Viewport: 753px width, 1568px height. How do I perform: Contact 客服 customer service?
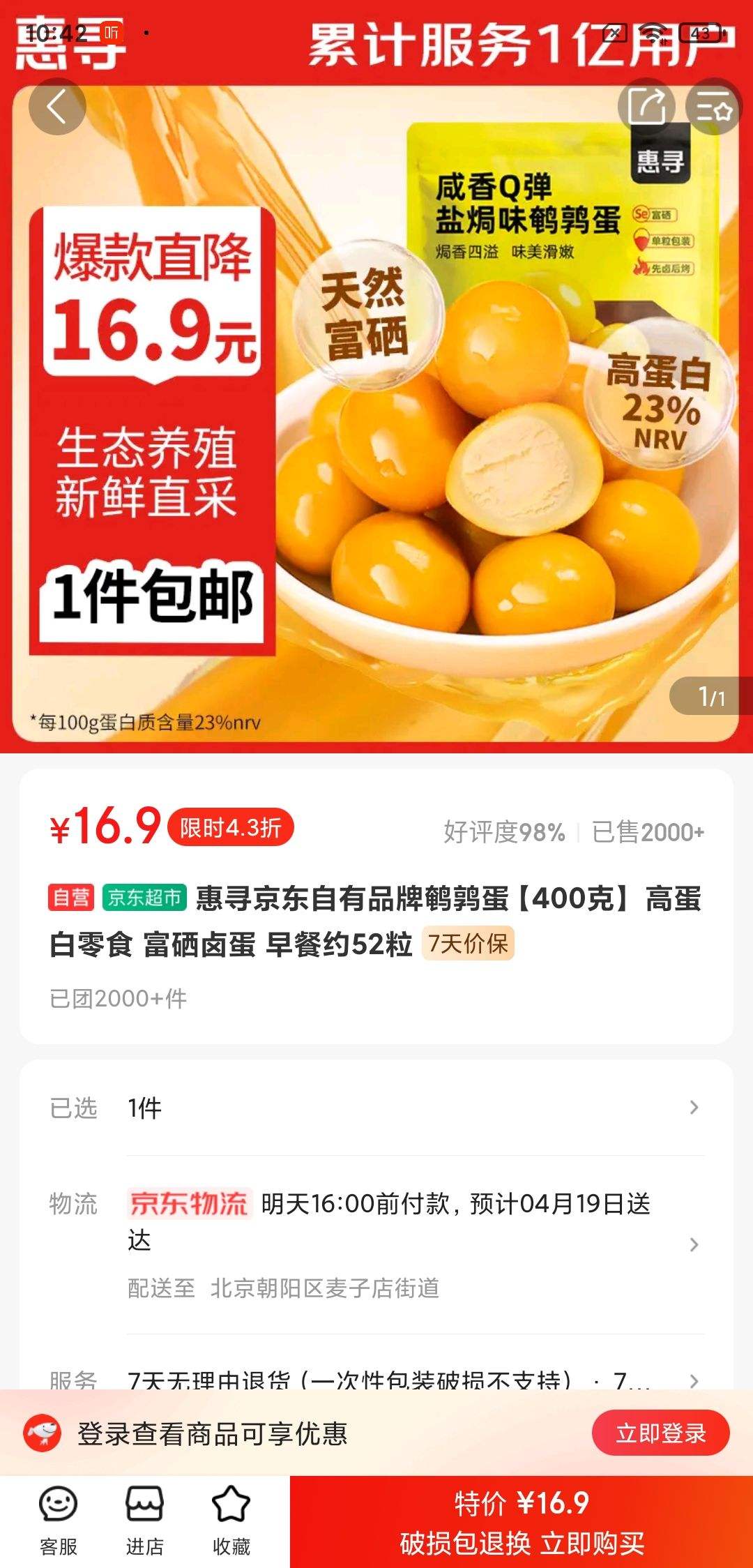[58, 1521]
